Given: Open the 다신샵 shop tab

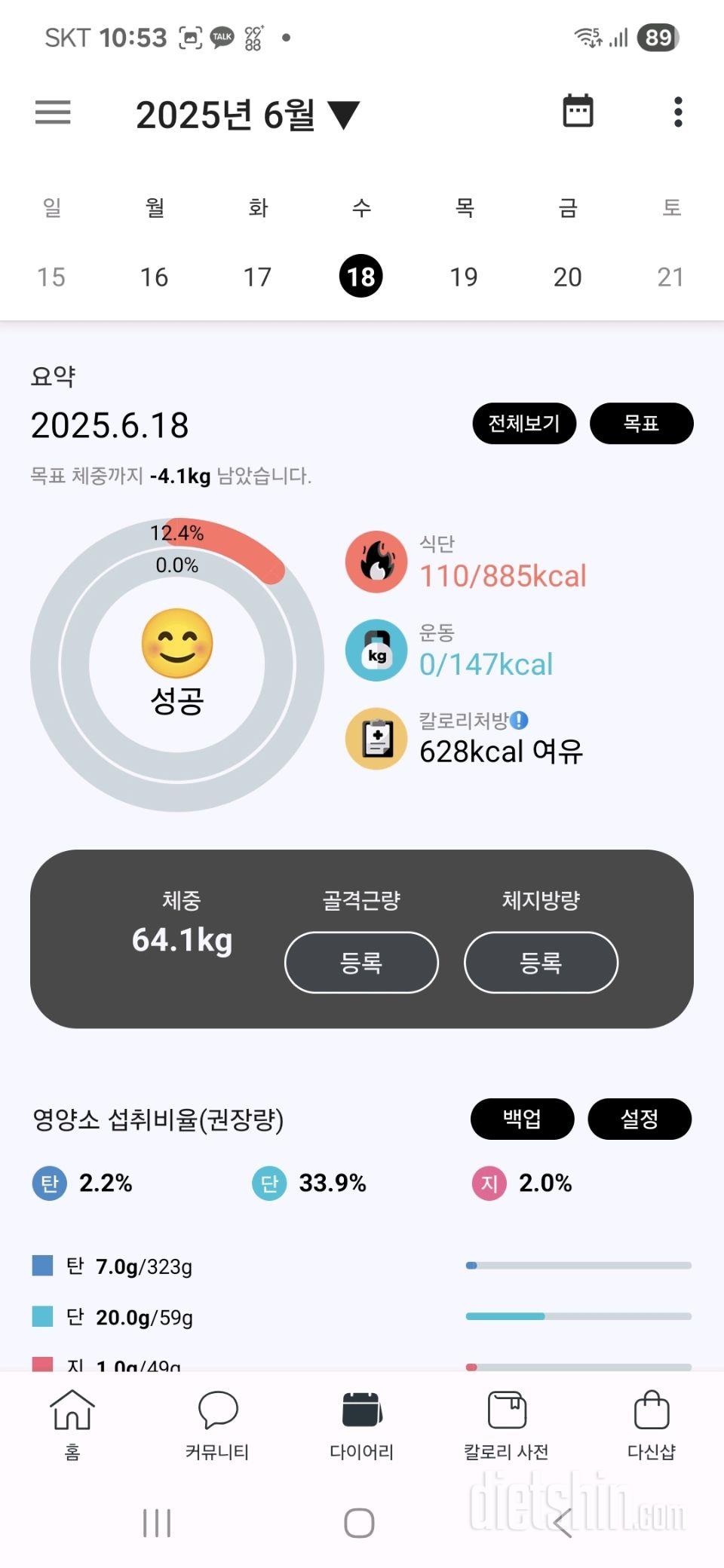Looking at the screenshot, I should point(651,1424).
